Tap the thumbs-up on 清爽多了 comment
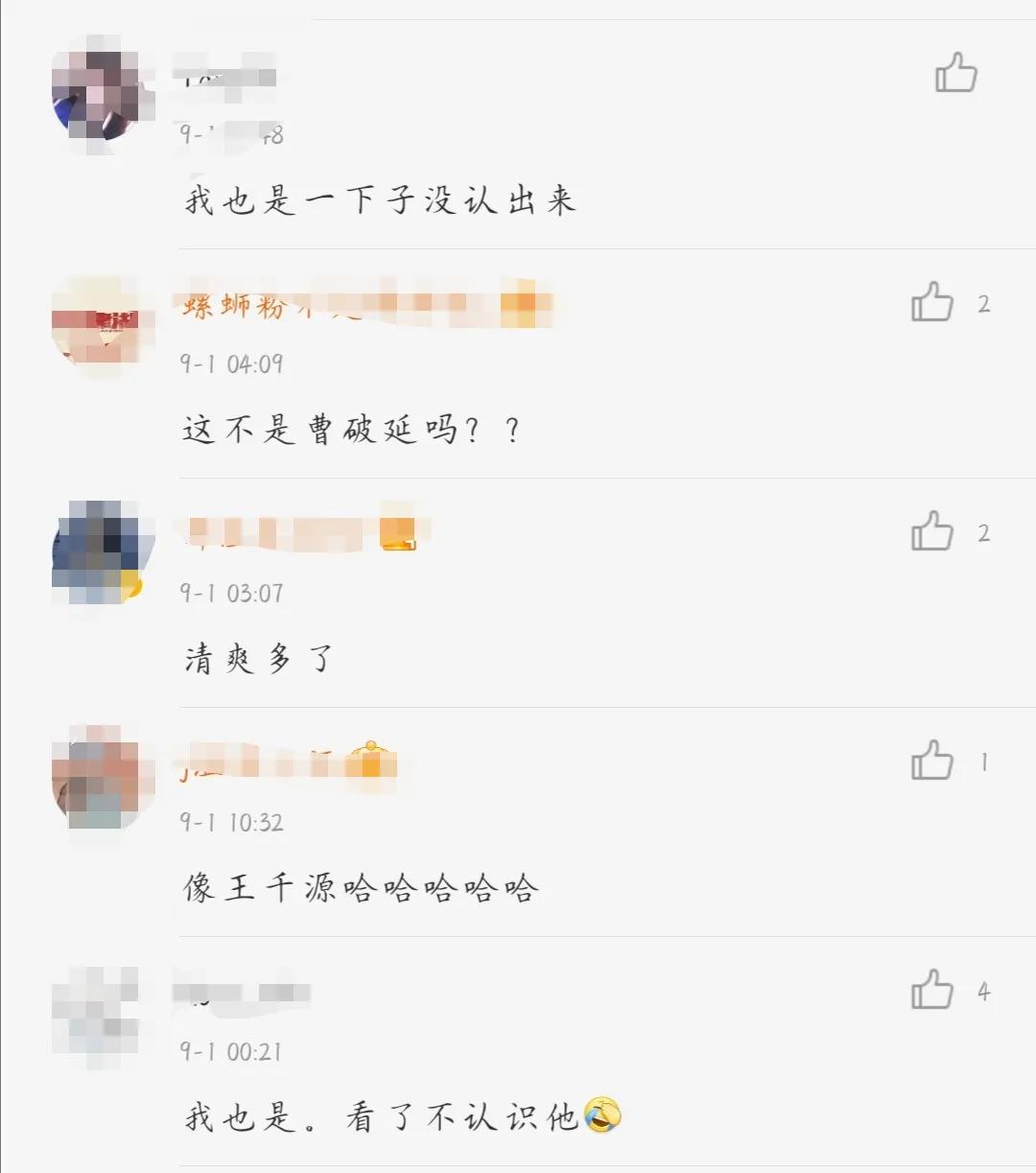1036x1173 pixels. (x=932, y=530)
